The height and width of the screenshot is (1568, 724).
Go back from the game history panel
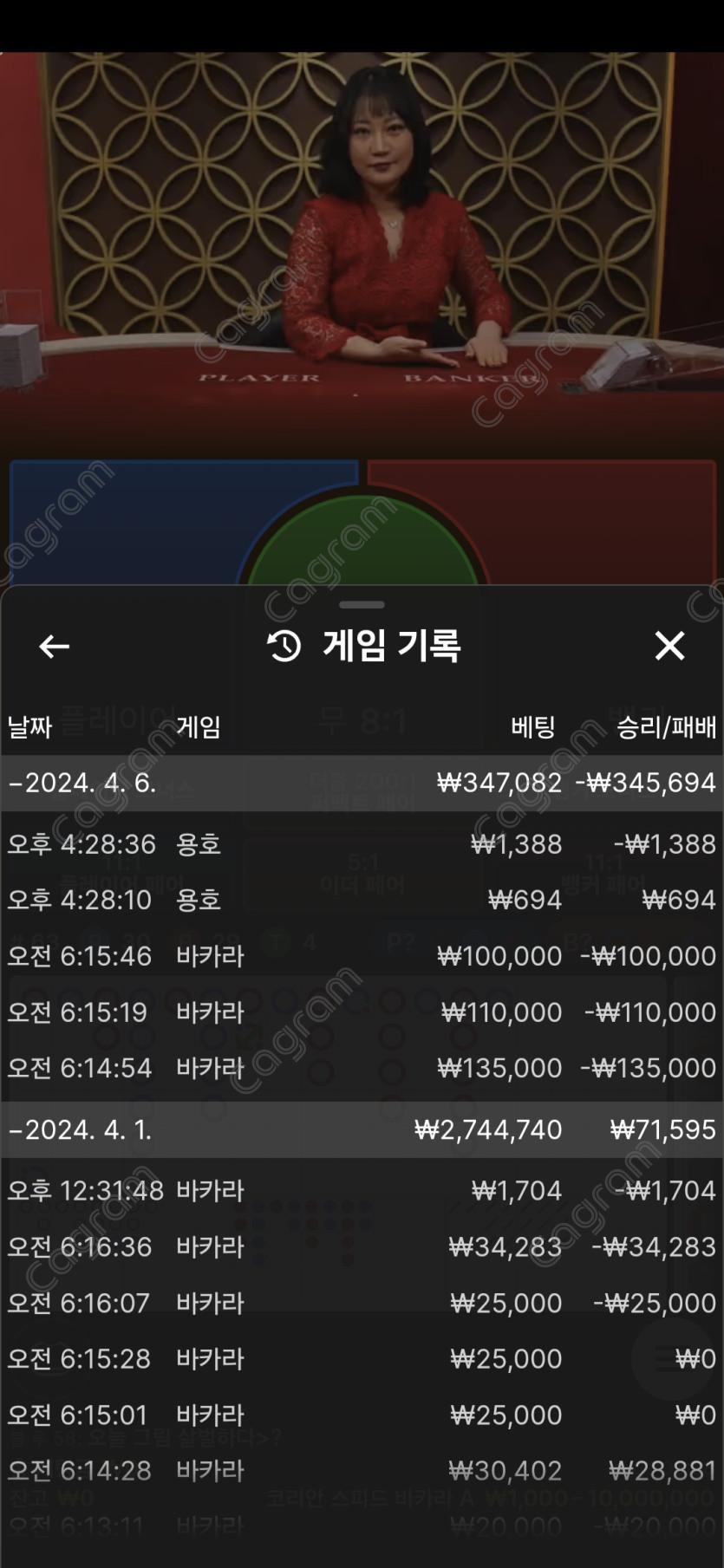54,646
